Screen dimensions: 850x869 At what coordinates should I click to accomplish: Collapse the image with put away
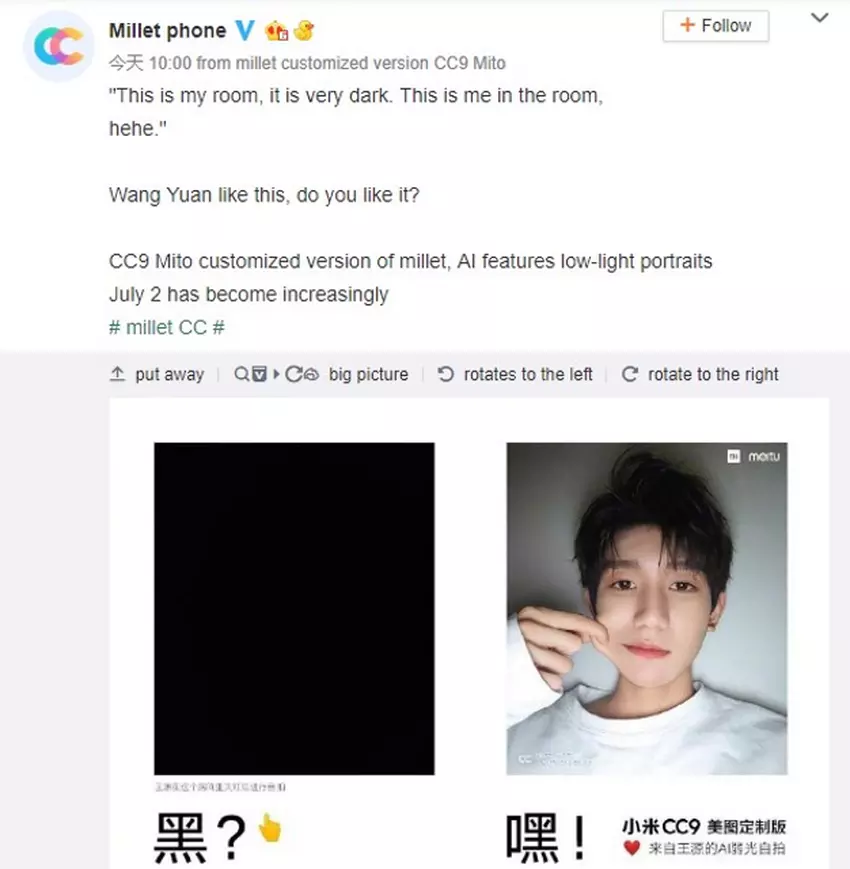157,374
